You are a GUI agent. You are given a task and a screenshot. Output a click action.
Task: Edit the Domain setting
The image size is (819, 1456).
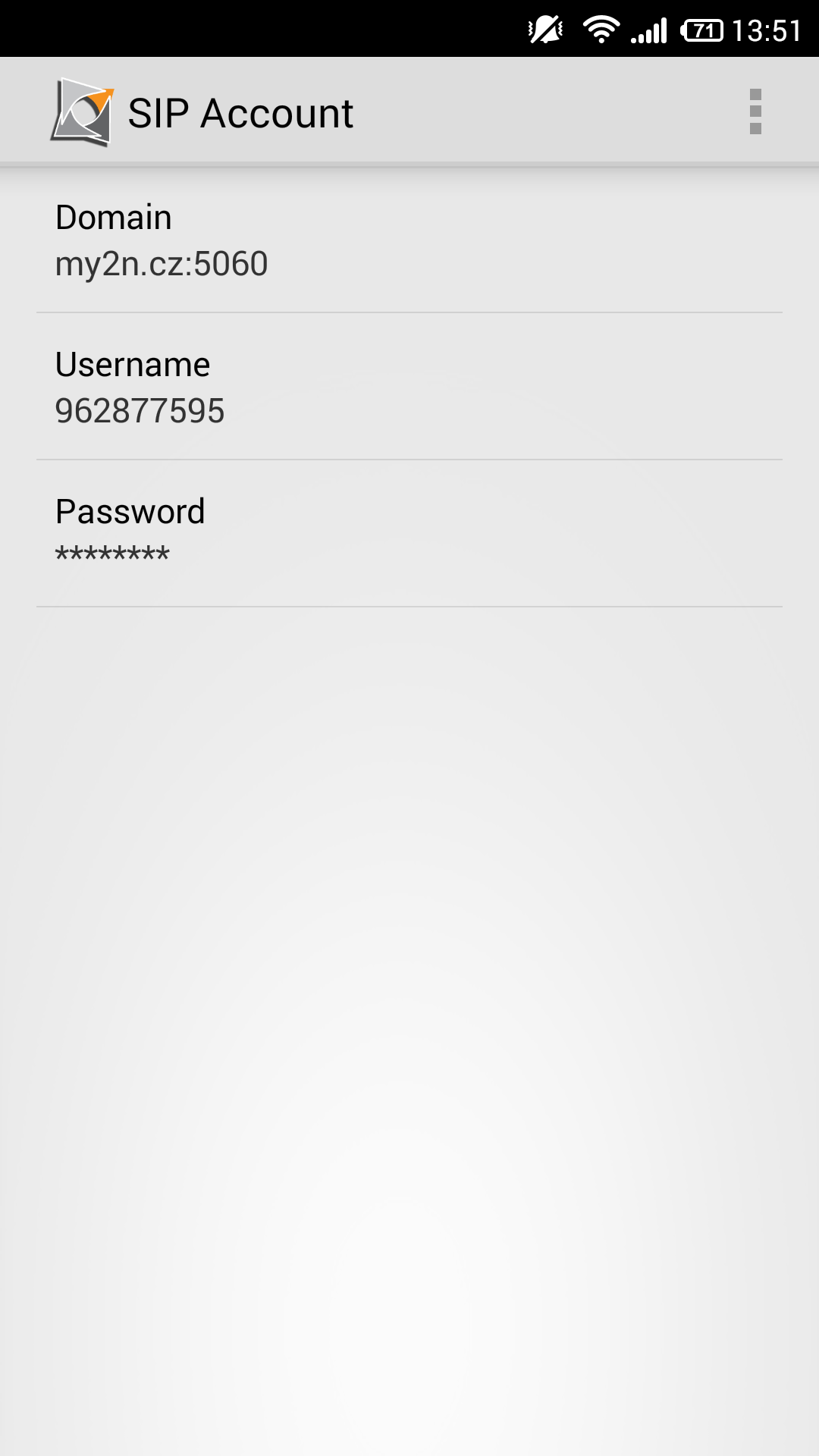click(x=409, y=240)
